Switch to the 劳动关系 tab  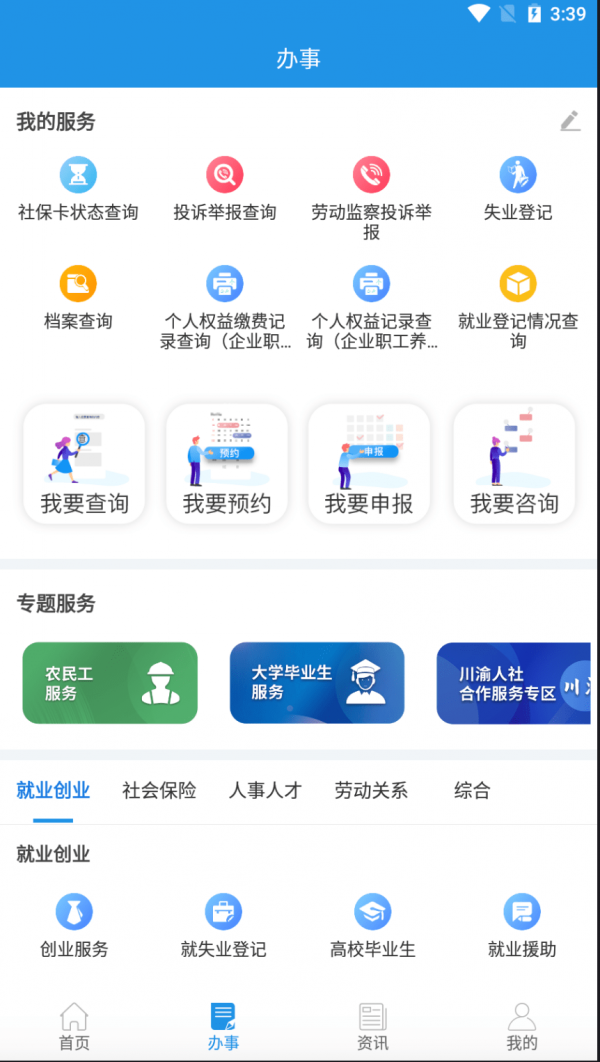click(371, 791)
